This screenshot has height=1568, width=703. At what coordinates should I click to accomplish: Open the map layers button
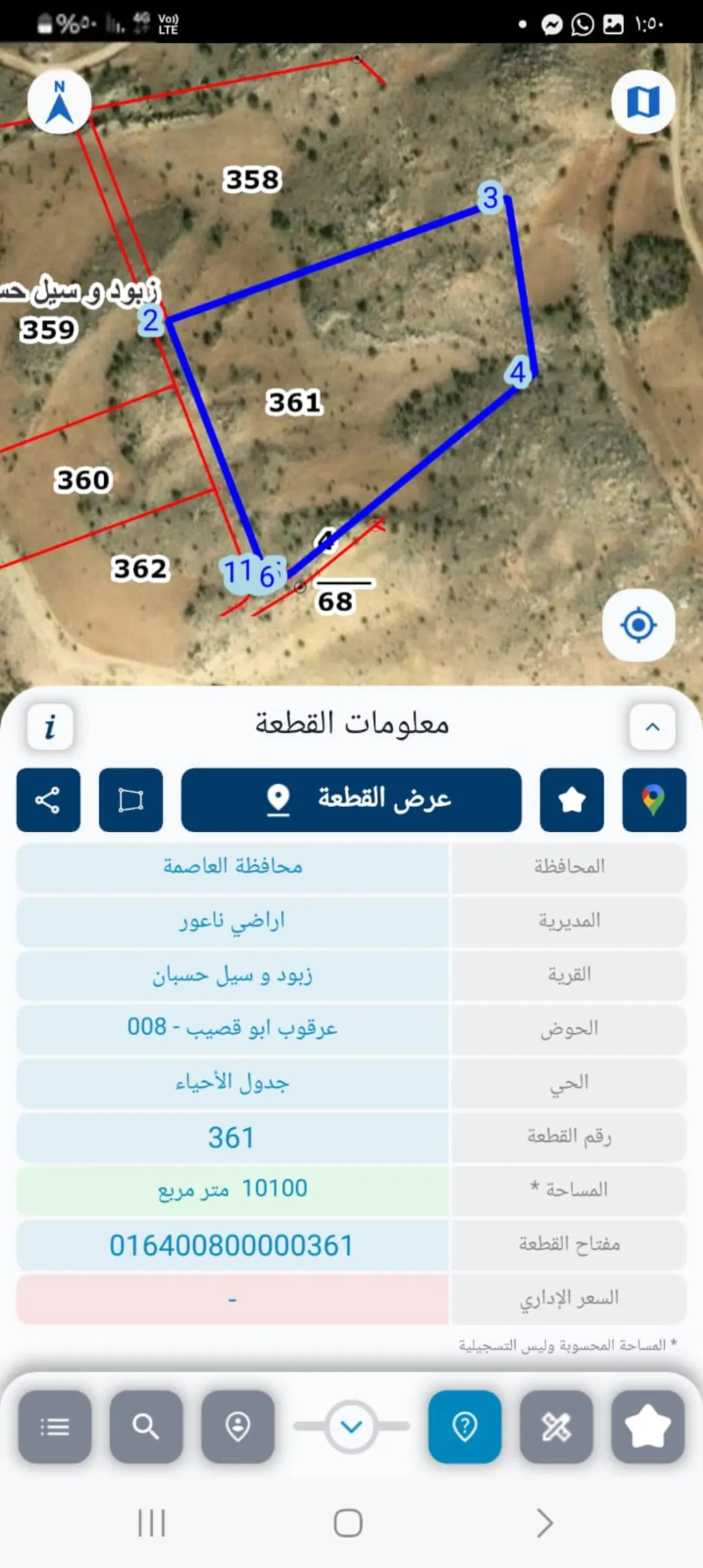pos(643,102)
